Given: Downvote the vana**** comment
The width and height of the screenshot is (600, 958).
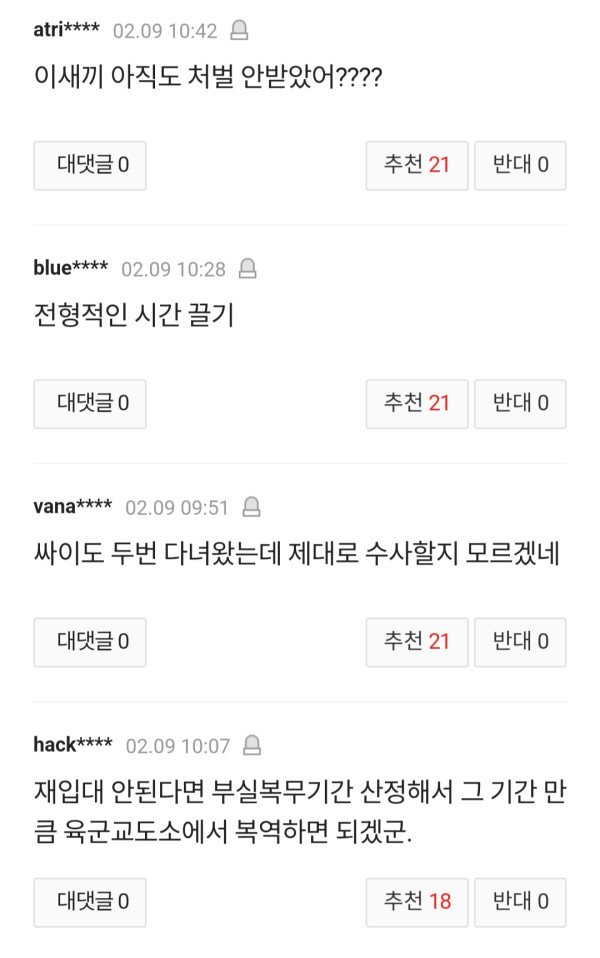Looking at the screenshot, I should click(x=520, y=642).
